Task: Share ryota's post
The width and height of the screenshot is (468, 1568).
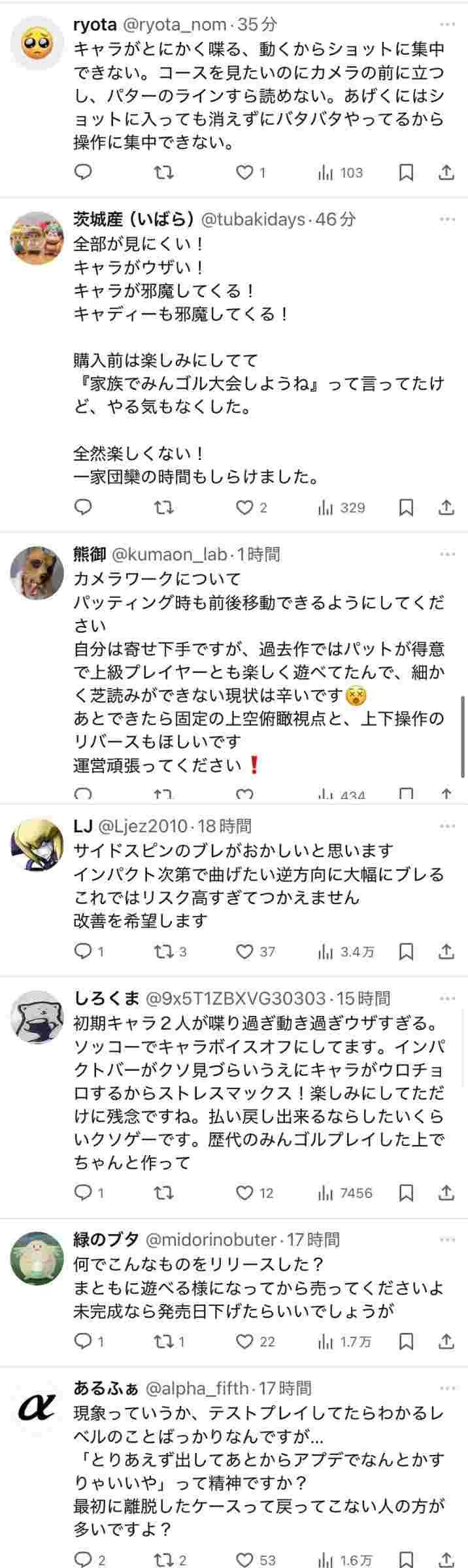Action: pos(446,173)
